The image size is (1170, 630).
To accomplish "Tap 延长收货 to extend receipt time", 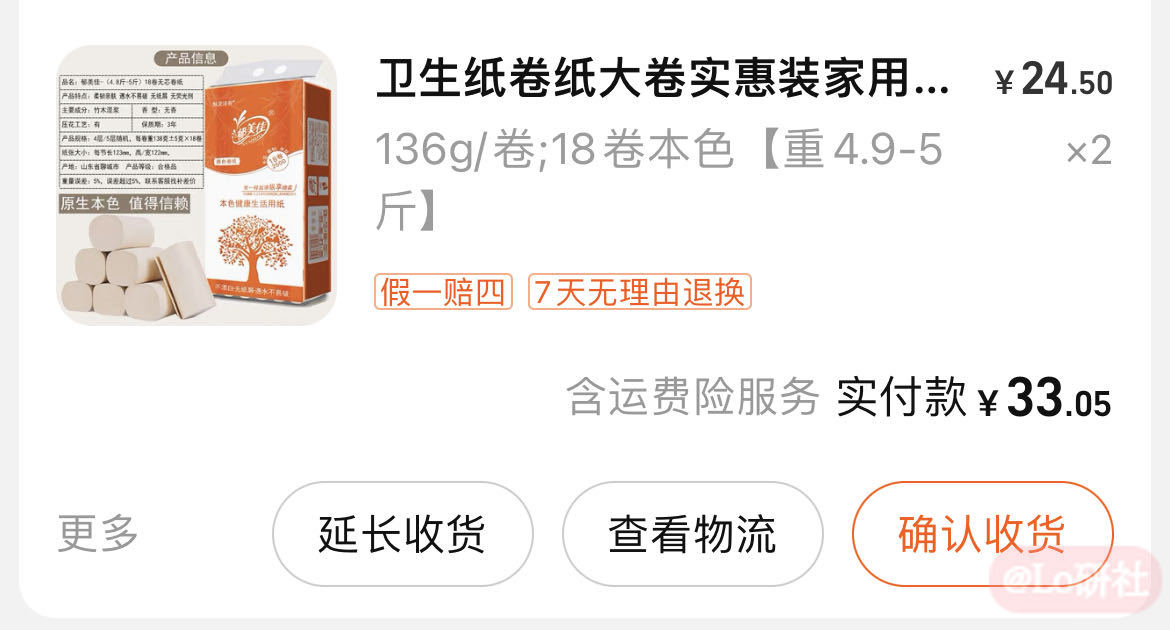I will pyautogui.click(x=402, y=533).
